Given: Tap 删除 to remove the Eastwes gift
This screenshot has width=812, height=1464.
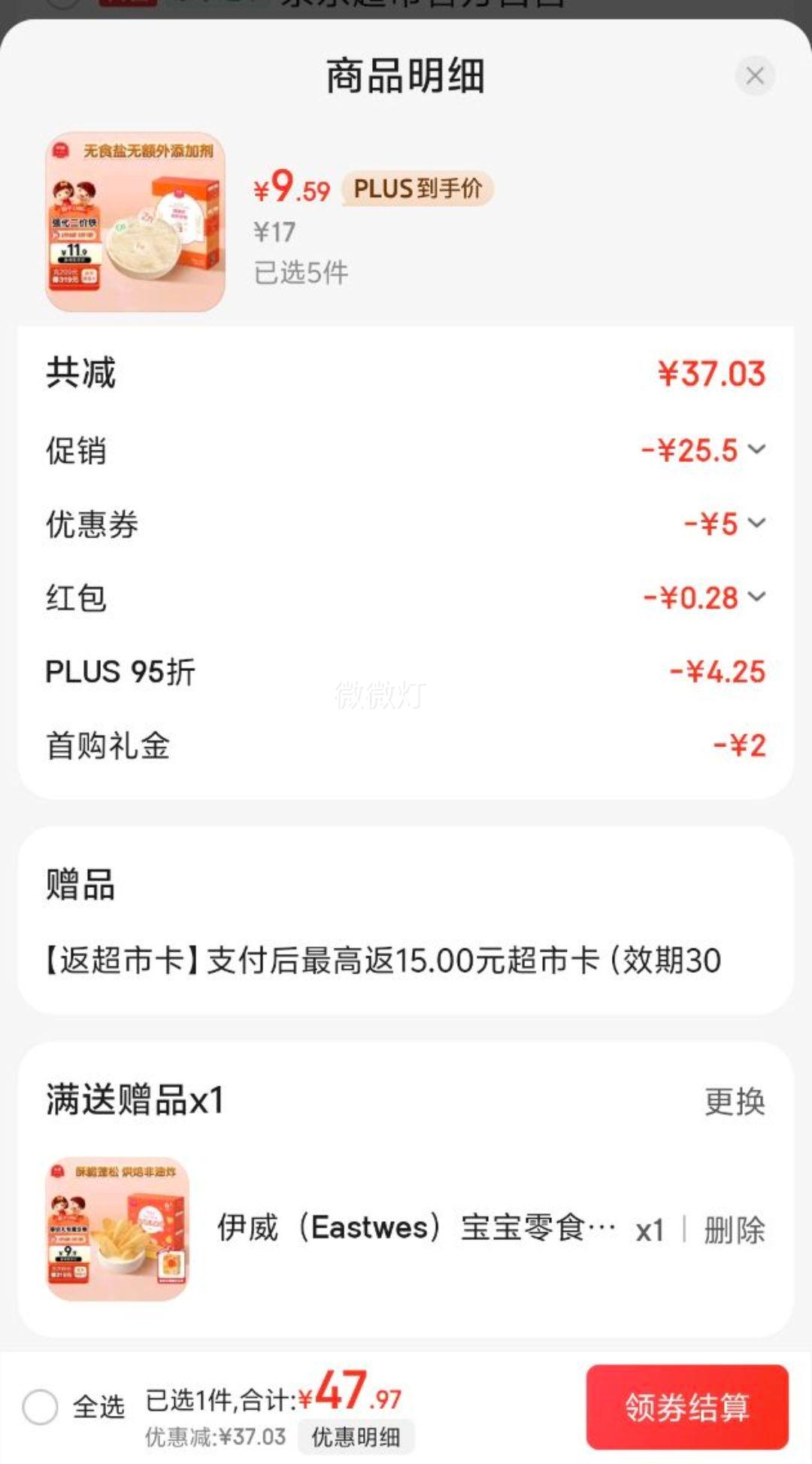Looking at the screenshot, I should pos(735,1231).
